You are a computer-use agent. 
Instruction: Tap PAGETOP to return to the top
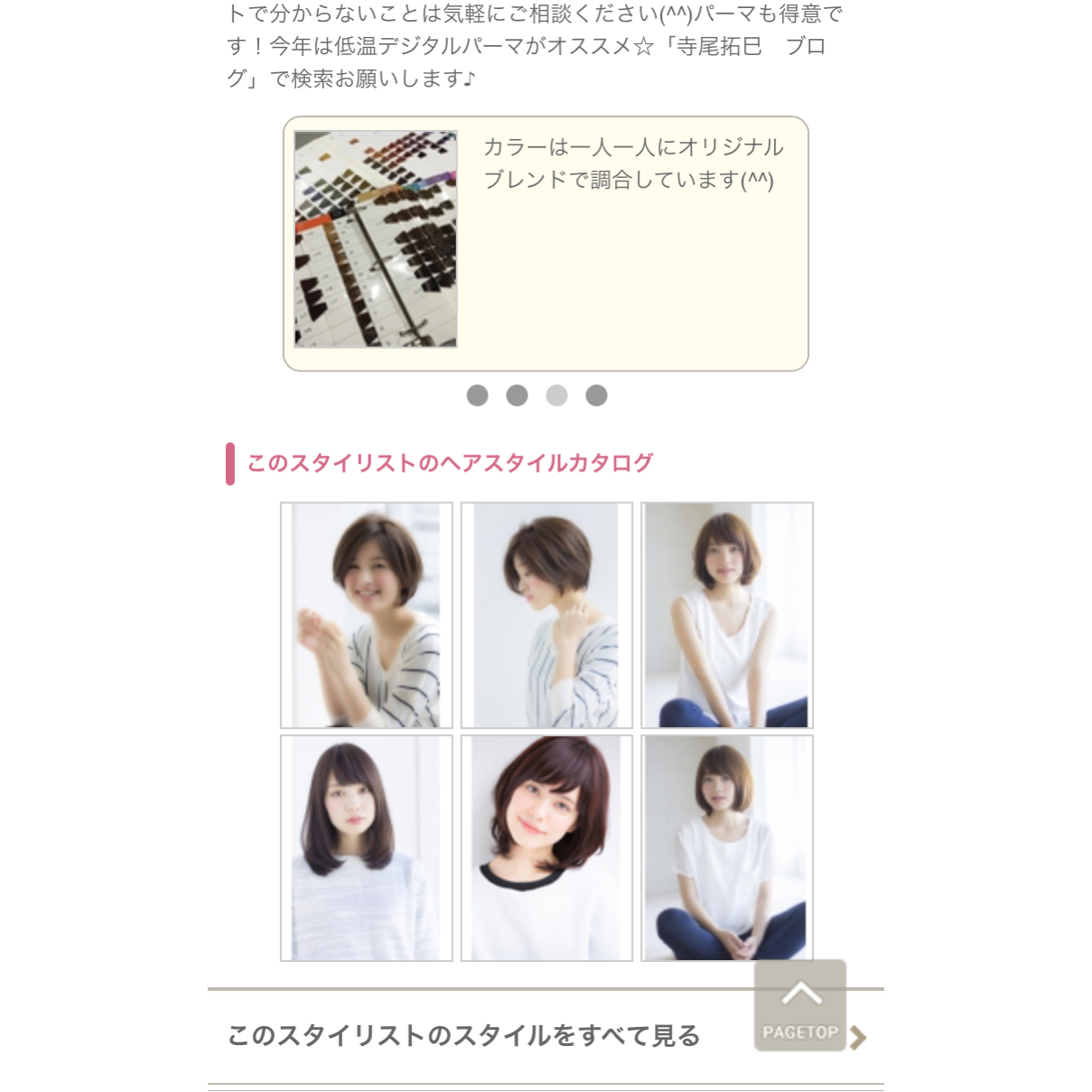(x=800, y=1005)
